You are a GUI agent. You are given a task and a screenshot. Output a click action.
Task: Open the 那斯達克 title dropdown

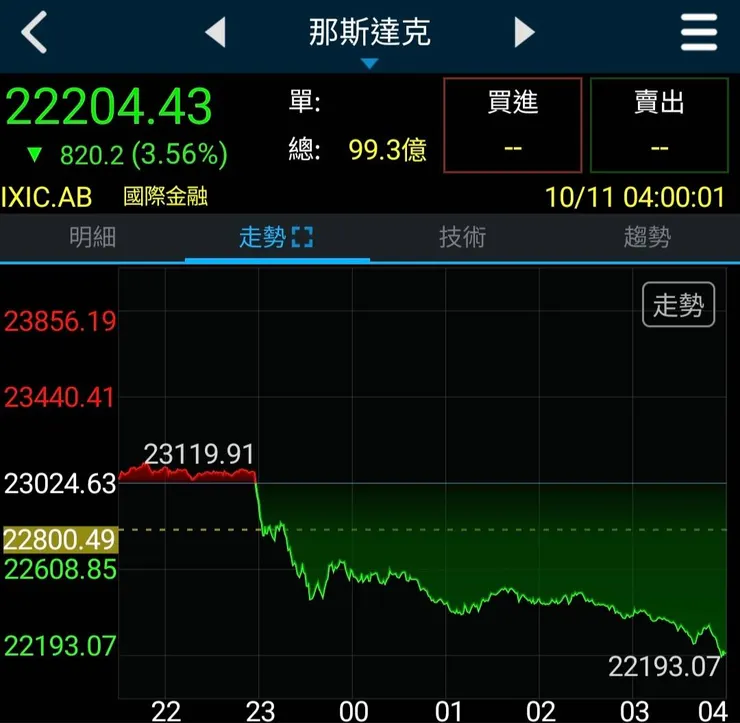(369, 38)
